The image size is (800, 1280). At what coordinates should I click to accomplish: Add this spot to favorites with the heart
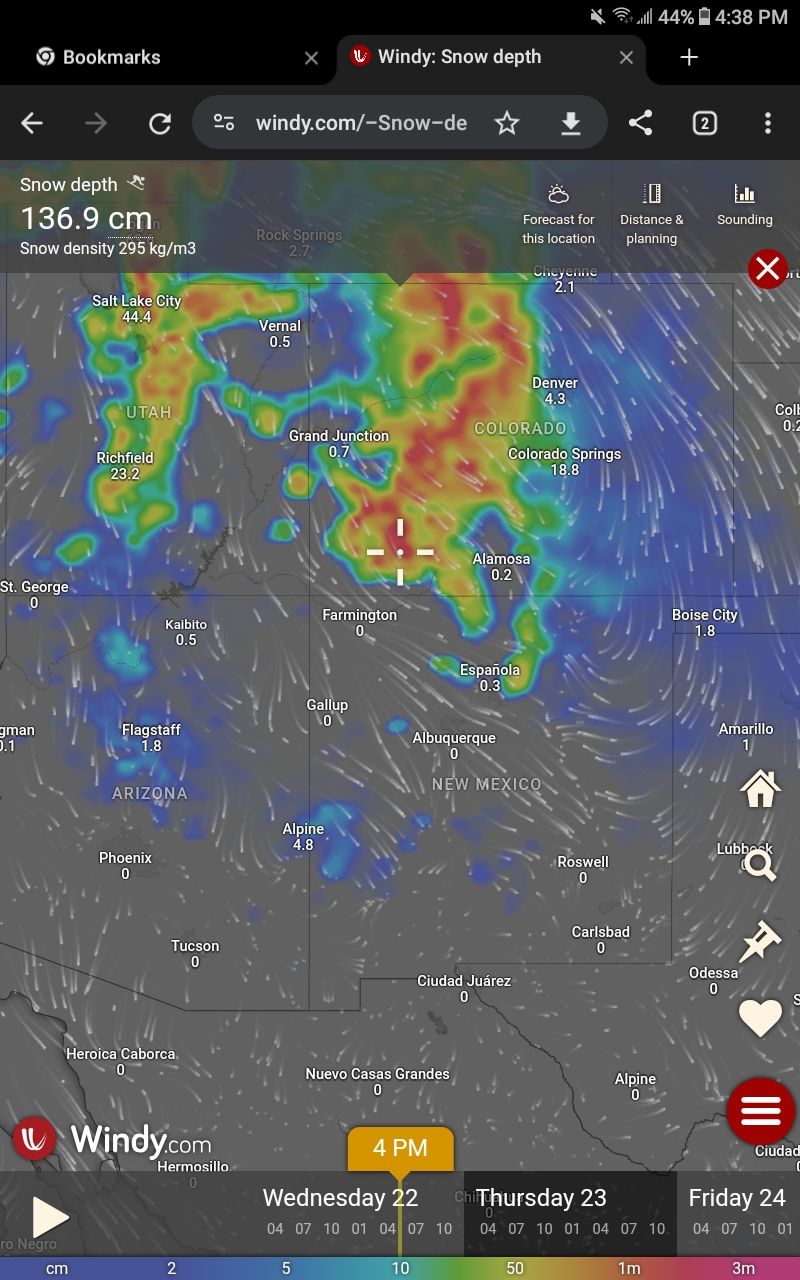point(760,1018)
